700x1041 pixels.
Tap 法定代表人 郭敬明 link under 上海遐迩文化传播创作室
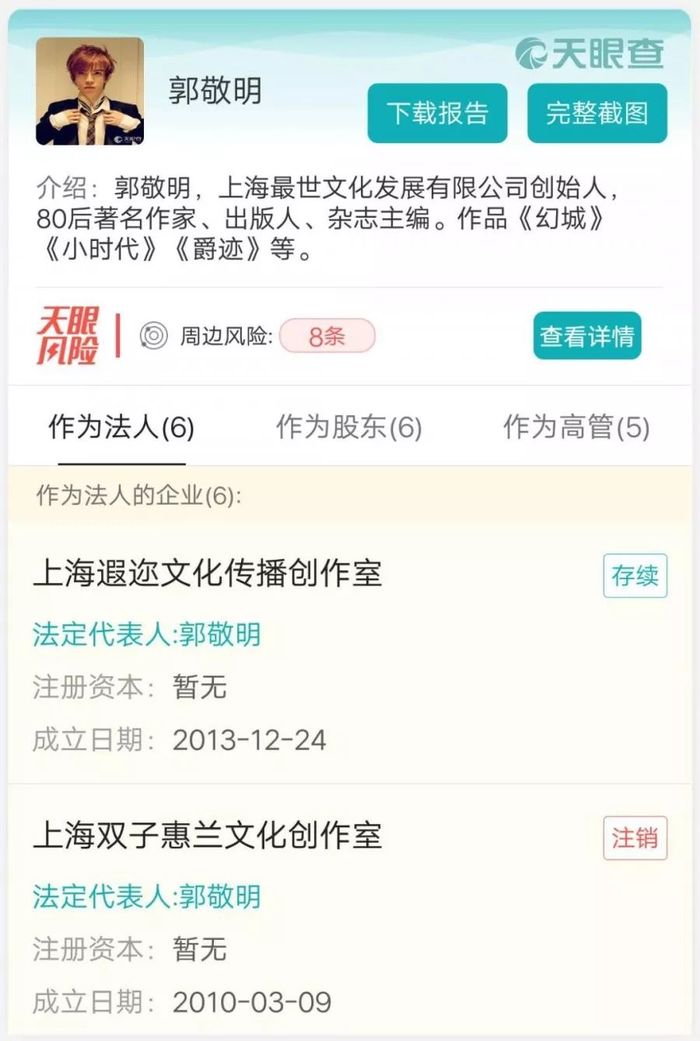click(147, 634)
